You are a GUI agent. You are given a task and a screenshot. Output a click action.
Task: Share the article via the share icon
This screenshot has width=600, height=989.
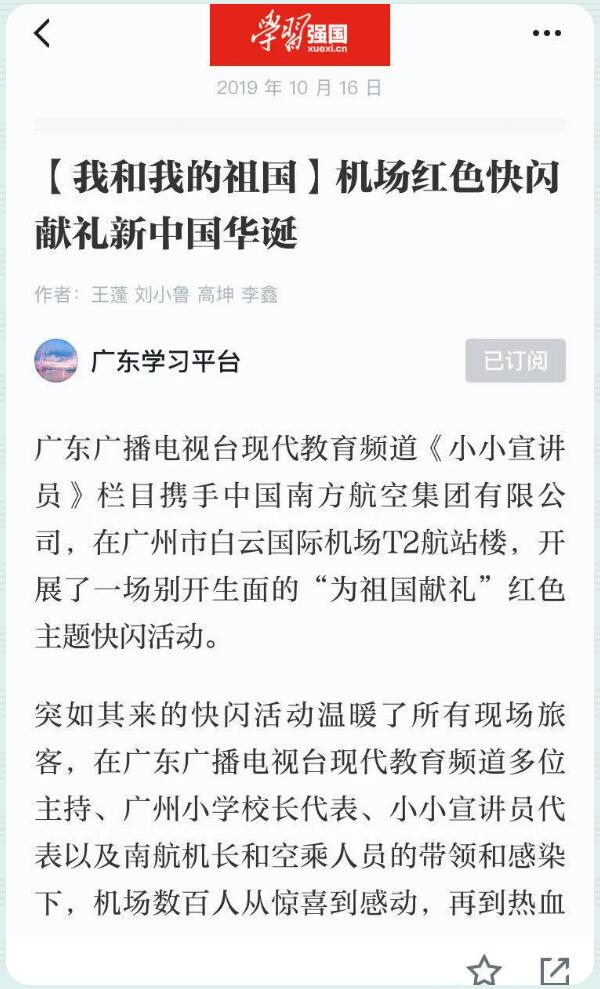pyautogui.click(x=554, y=968)
